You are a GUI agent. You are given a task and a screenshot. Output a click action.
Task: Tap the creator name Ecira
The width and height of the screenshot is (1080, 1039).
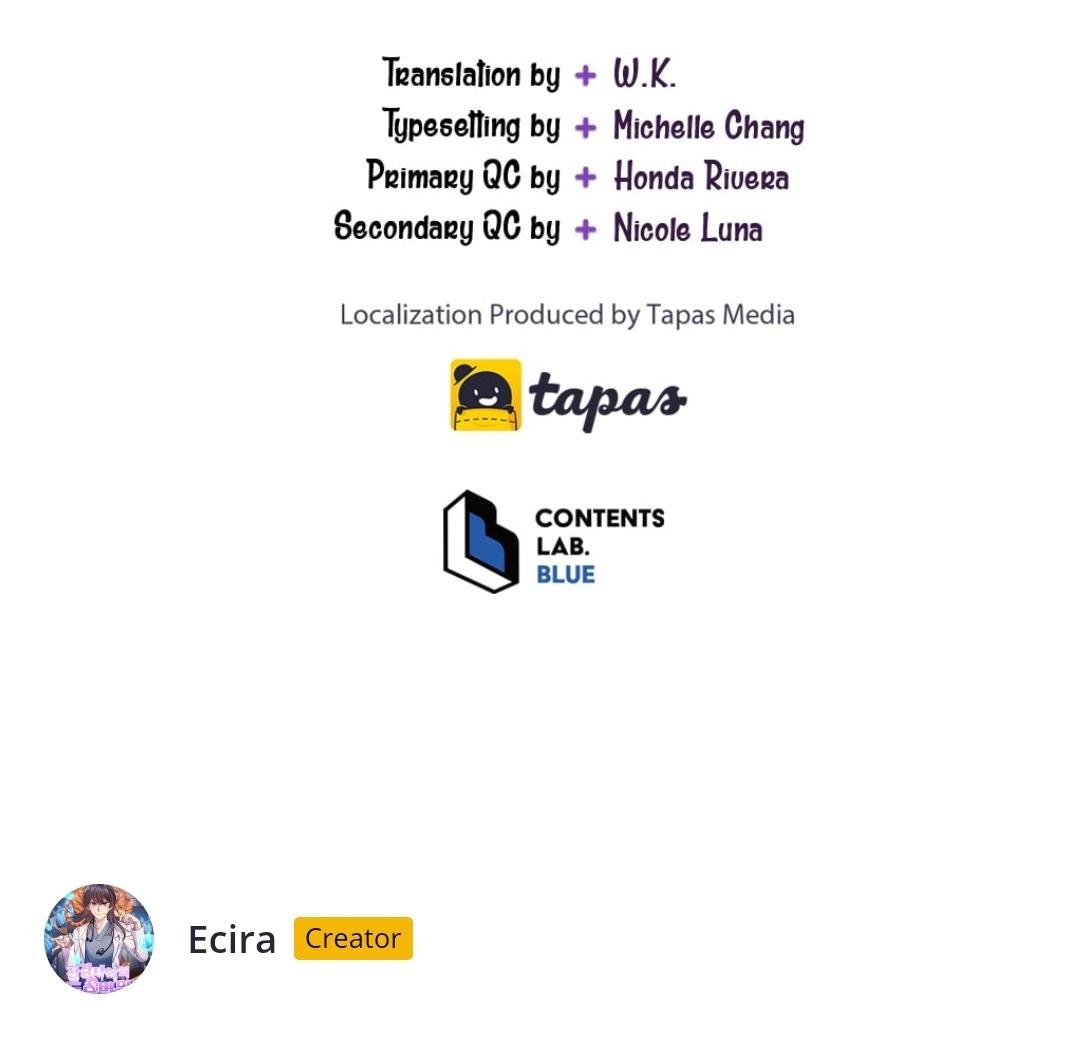[x=231, y=939]
